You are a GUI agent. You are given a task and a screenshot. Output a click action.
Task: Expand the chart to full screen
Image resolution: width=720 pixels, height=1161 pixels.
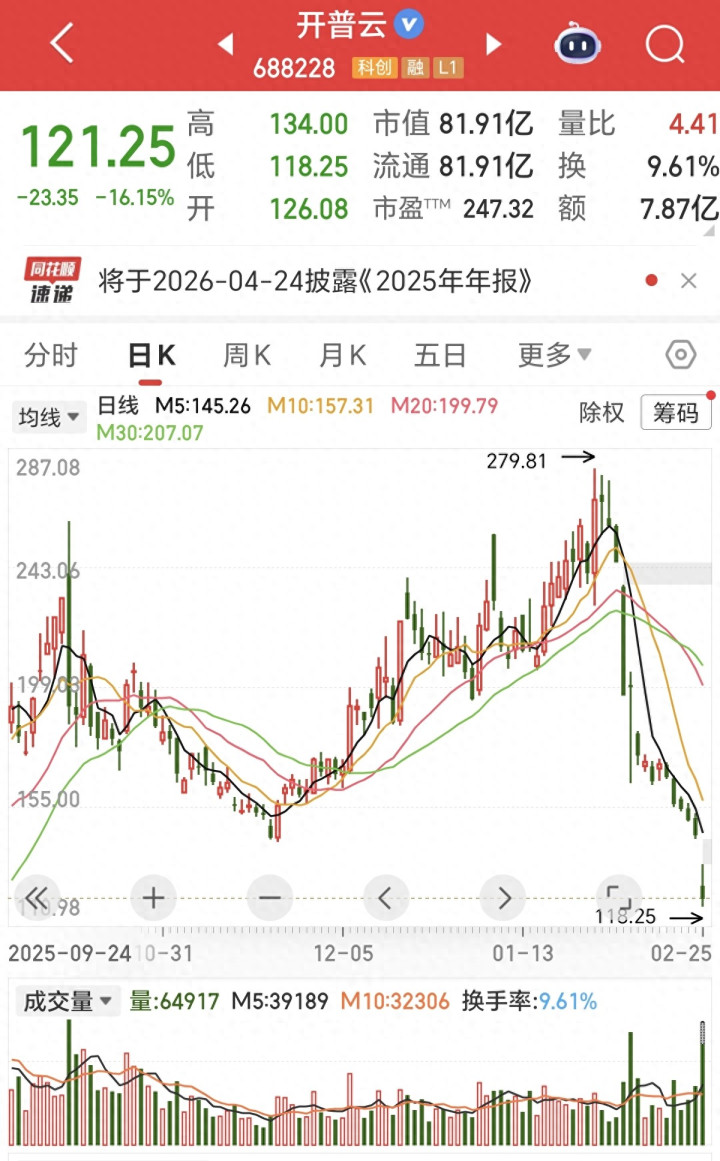coord(617,897)
